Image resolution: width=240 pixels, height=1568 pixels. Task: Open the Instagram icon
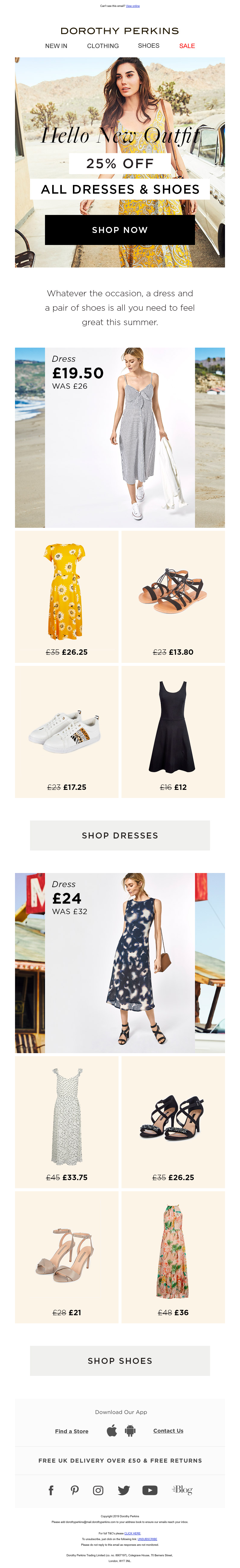(x=98, y=1490)
